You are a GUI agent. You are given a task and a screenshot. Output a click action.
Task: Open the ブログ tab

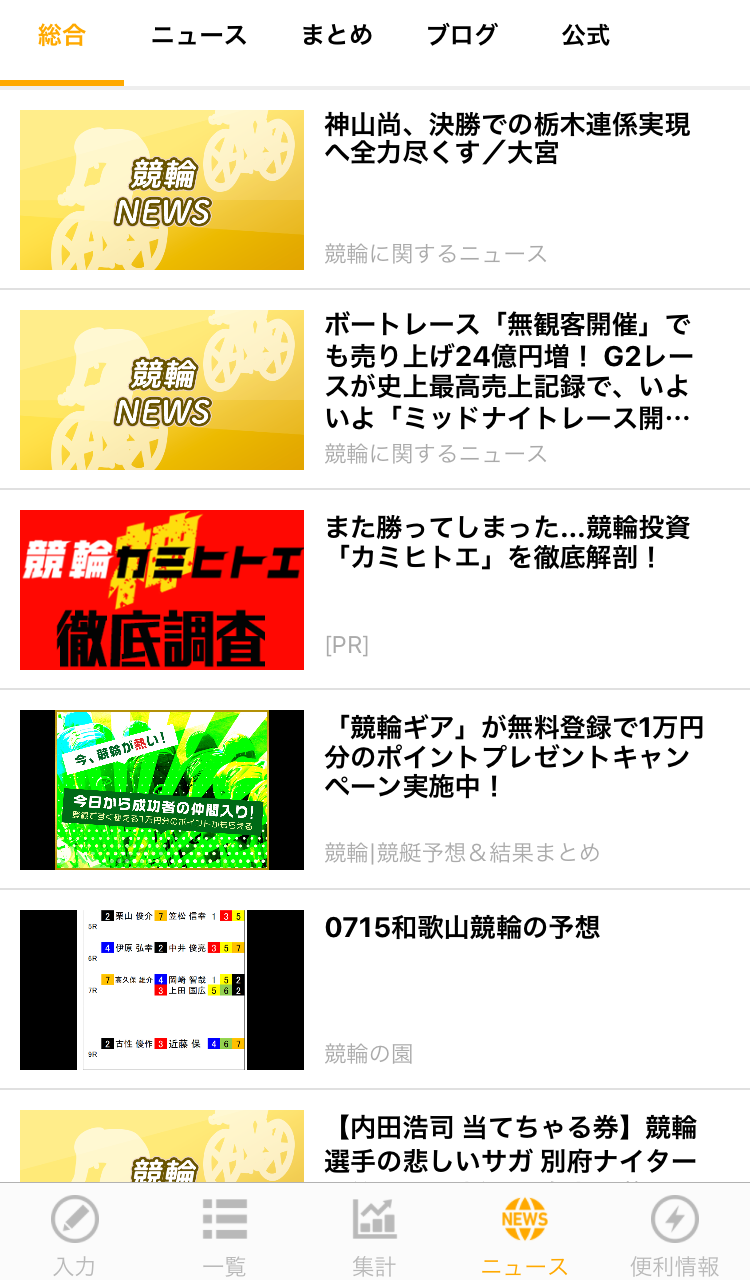point(462,36)
